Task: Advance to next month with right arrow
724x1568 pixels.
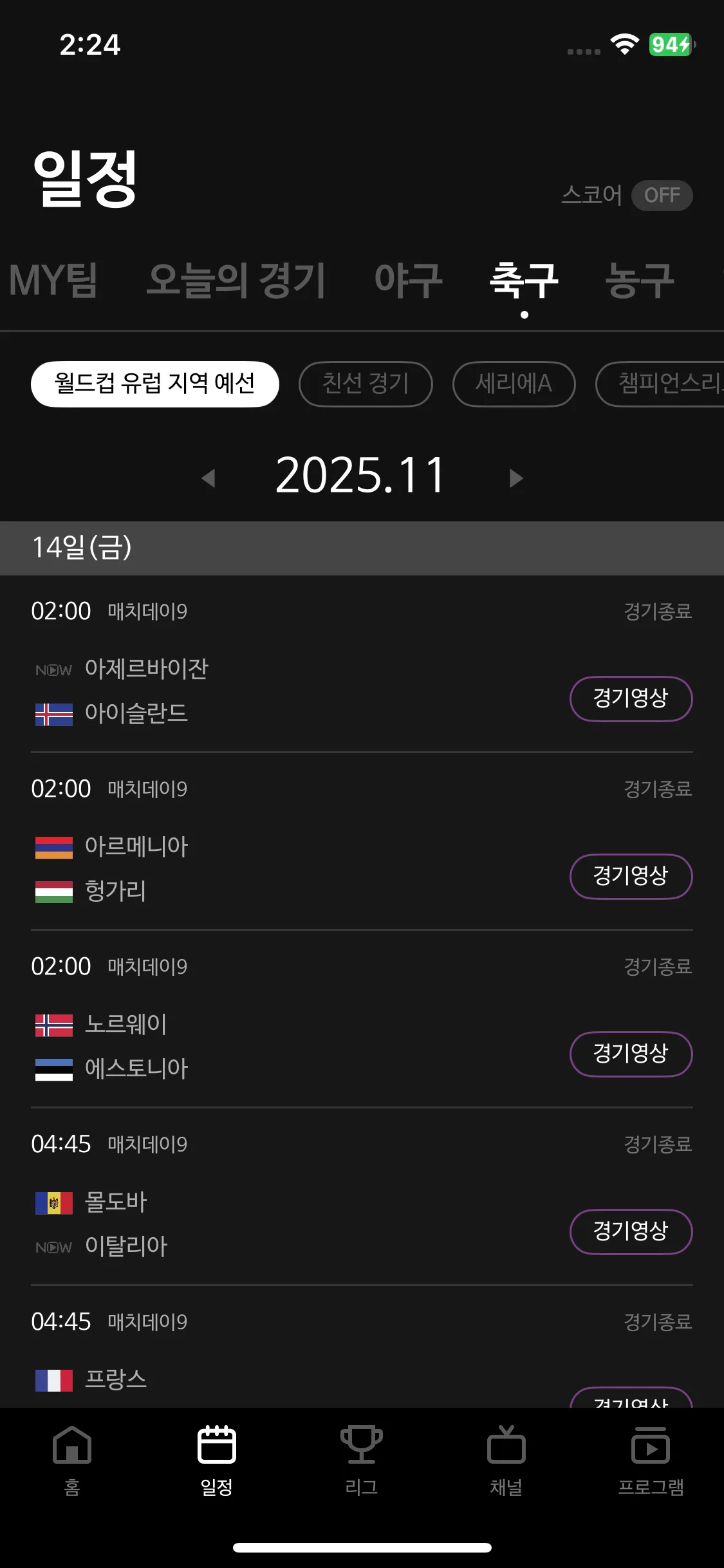Action: point(515,476)
